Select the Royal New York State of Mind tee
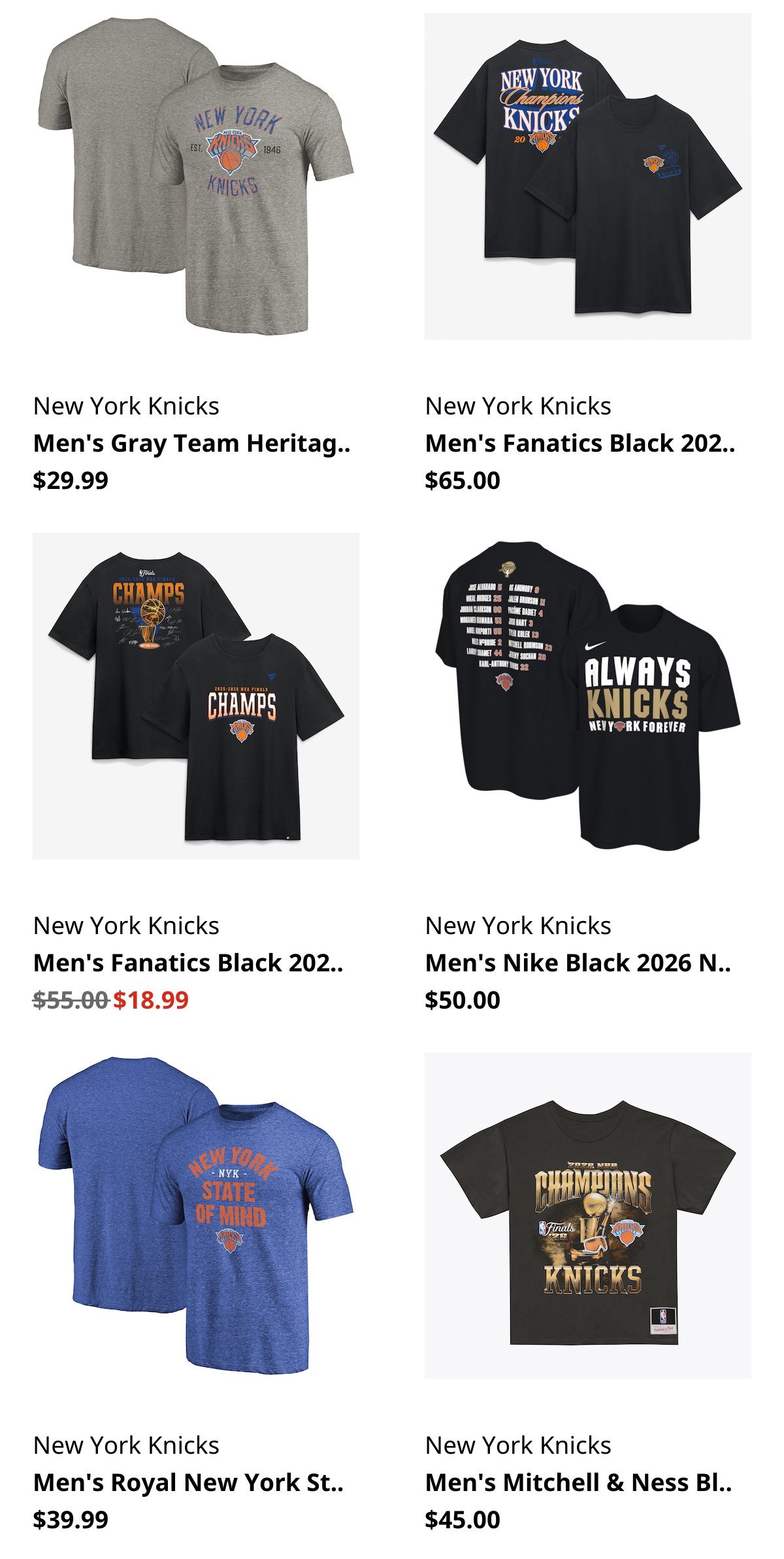Image resolution: width=784 pixels, height=1559 pixels. coord(188,1483)
